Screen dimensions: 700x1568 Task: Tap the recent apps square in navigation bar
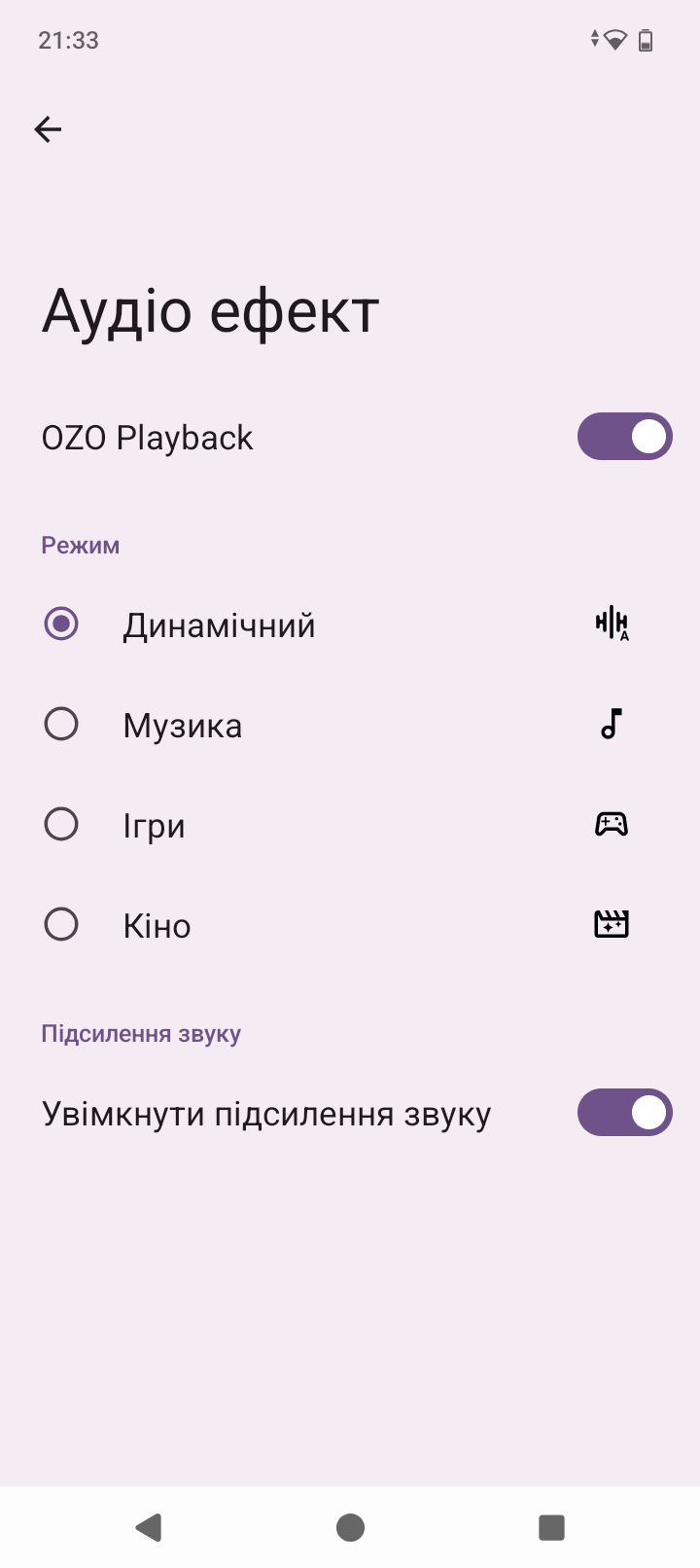tap(550, 1527)
